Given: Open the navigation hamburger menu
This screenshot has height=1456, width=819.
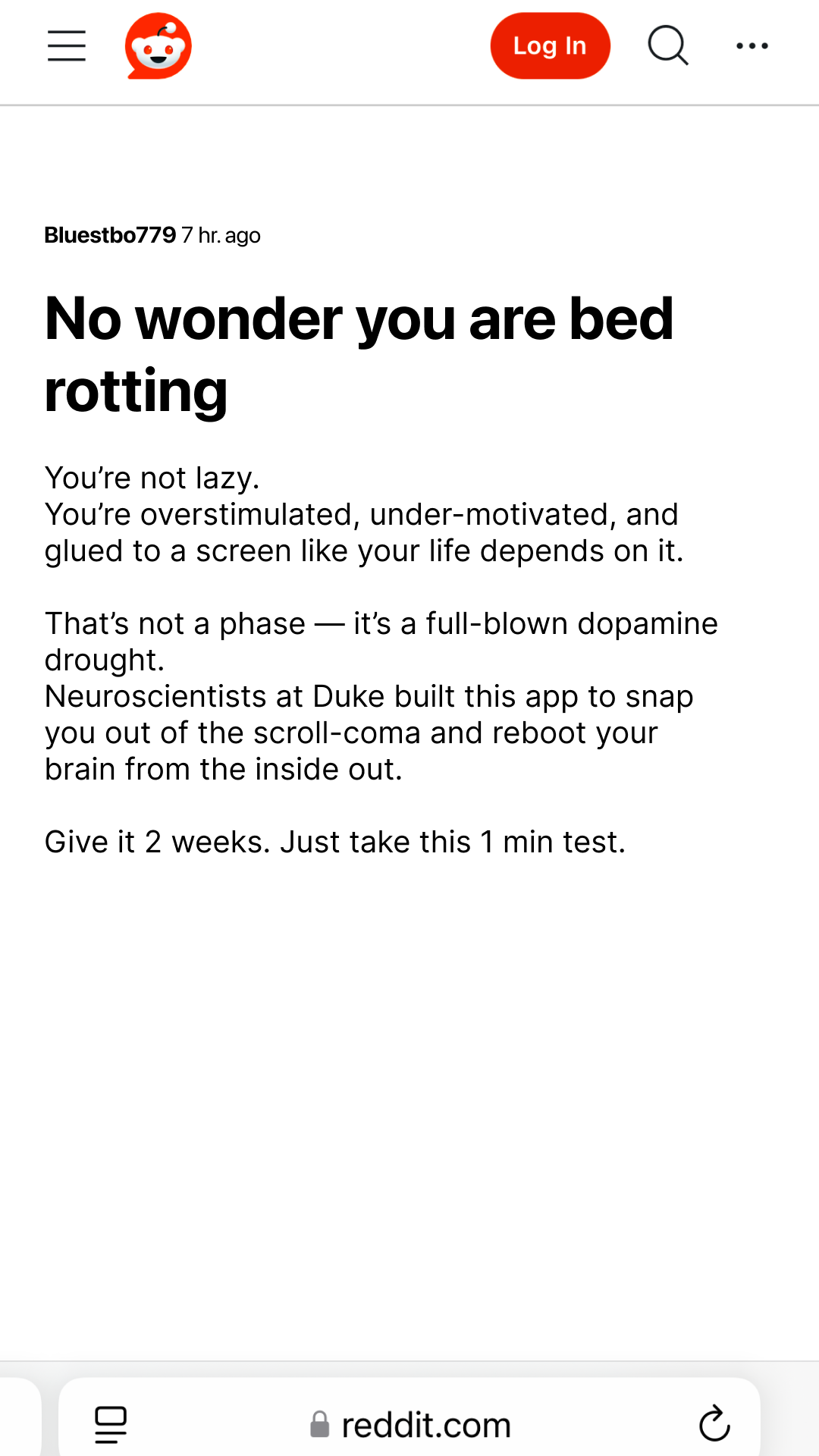Looking at the screenshot, I should coord(66,45).
